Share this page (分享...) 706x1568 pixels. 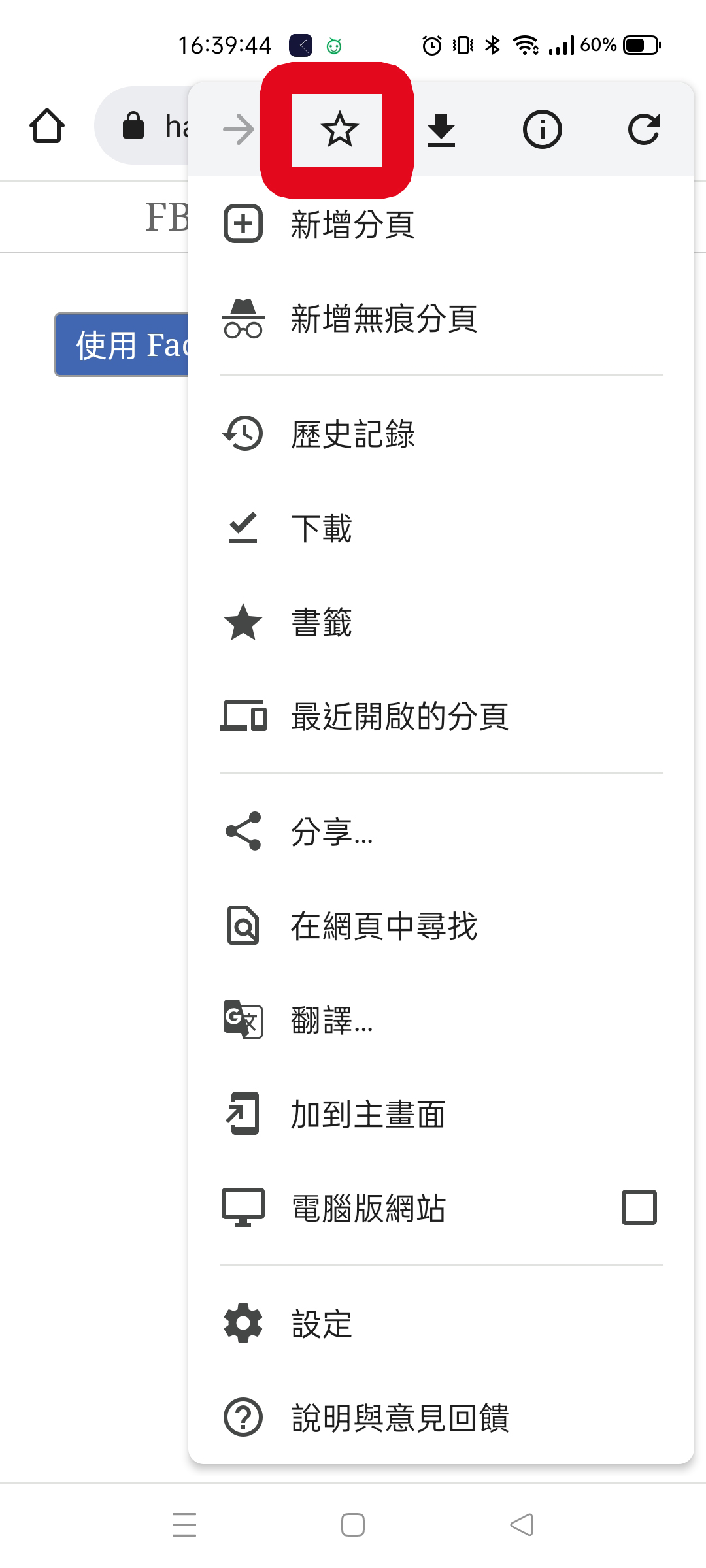point(441,832)
